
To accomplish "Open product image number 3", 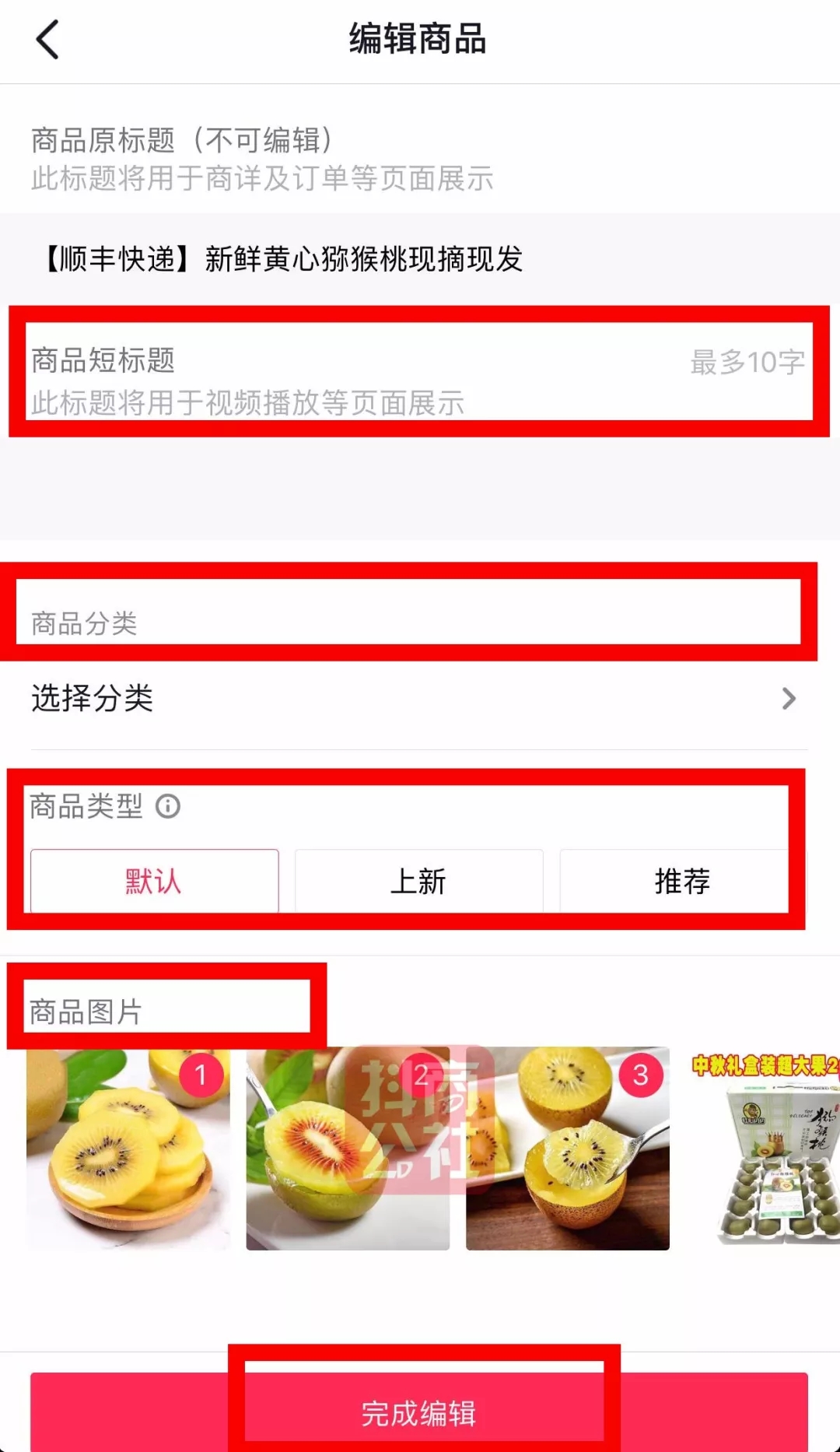I will point(567,1149).
